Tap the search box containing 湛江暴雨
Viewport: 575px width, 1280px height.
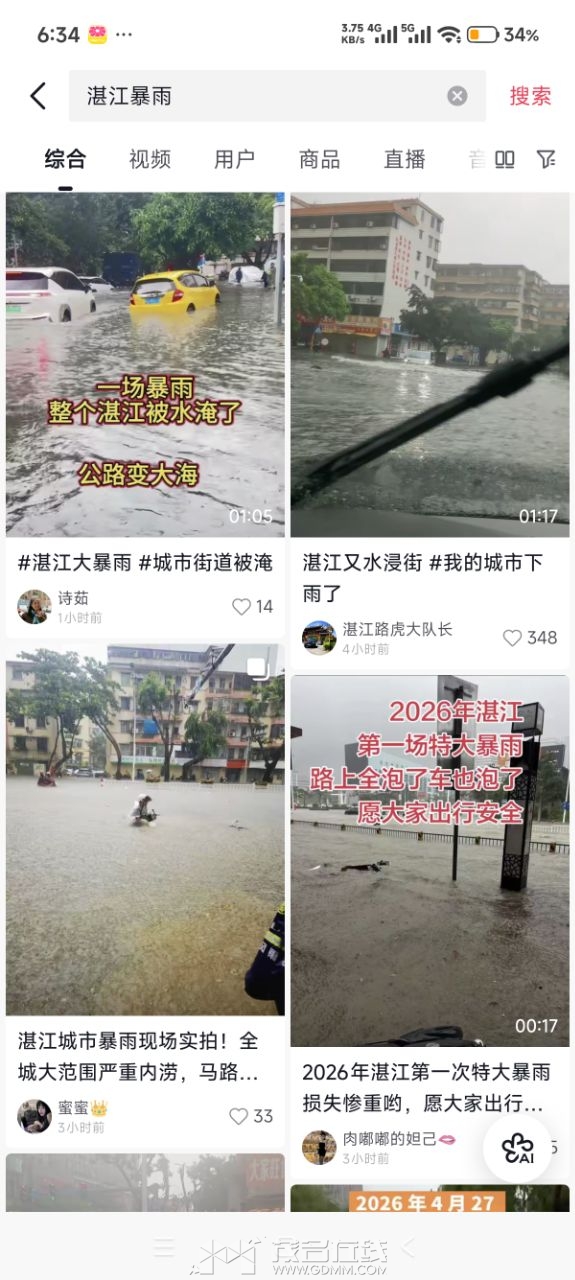(277, 96)
